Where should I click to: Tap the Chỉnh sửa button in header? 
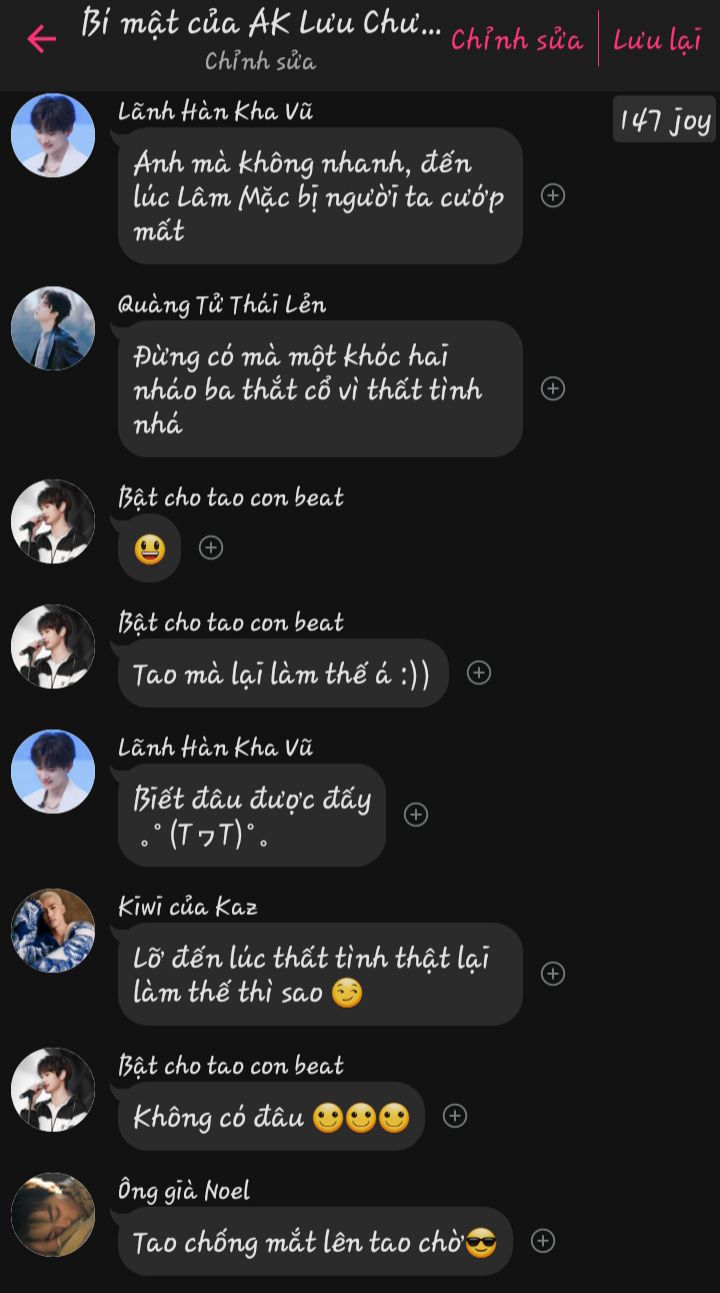tap(516, 40)
